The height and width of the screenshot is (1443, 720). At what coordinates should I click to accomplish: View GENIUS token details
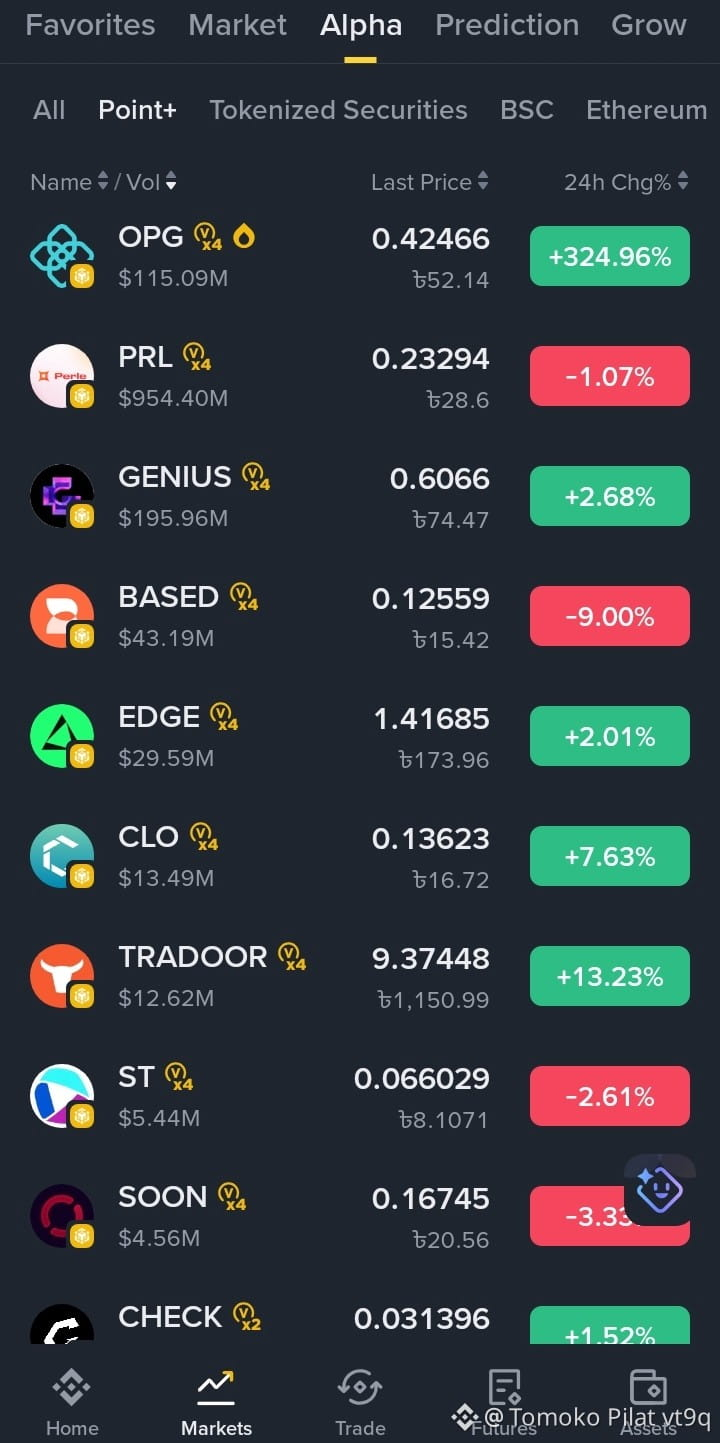(360, 497)
